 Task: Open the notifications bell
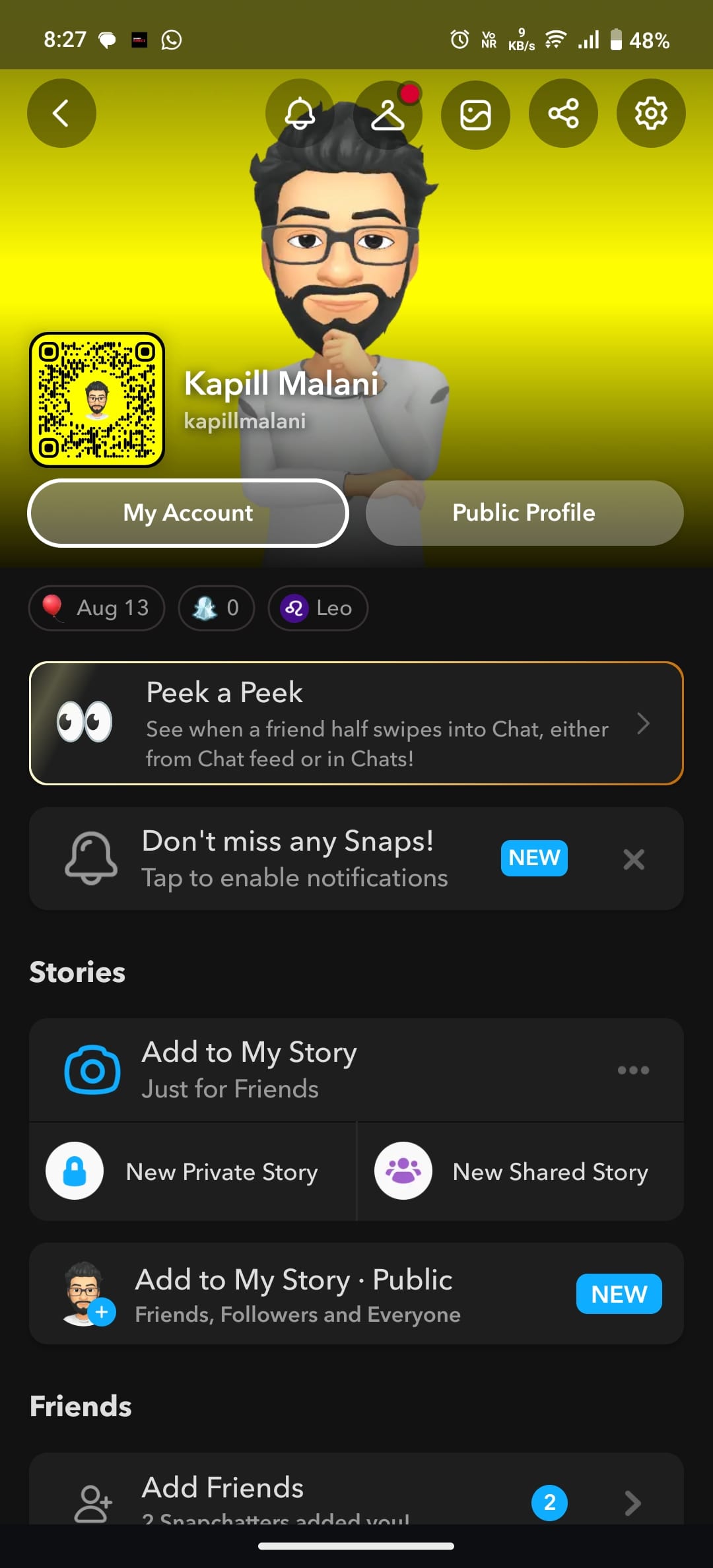(300, 114)
